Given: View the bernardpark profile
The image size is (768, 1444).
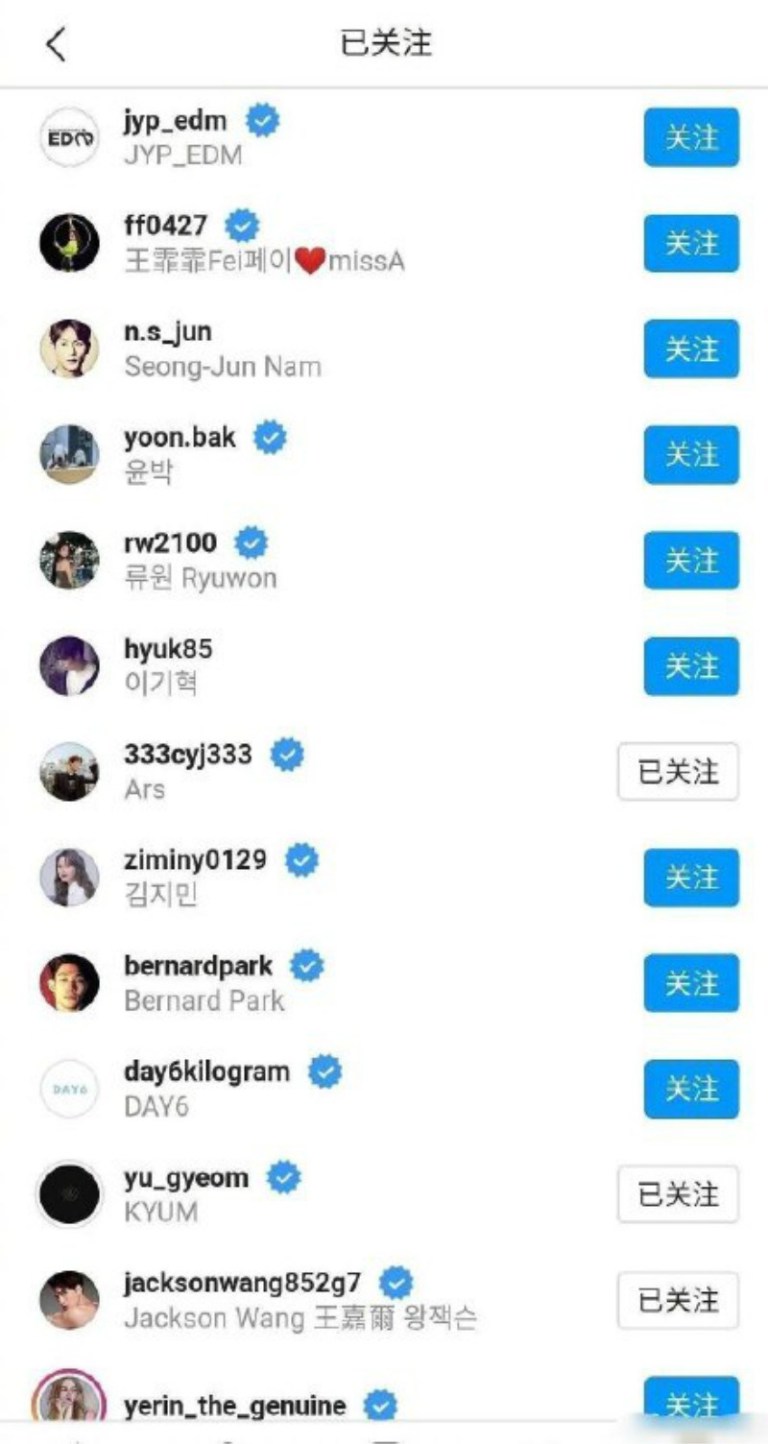Looking at the screenshot, I should pyautogui.click(x=200, y=983).
